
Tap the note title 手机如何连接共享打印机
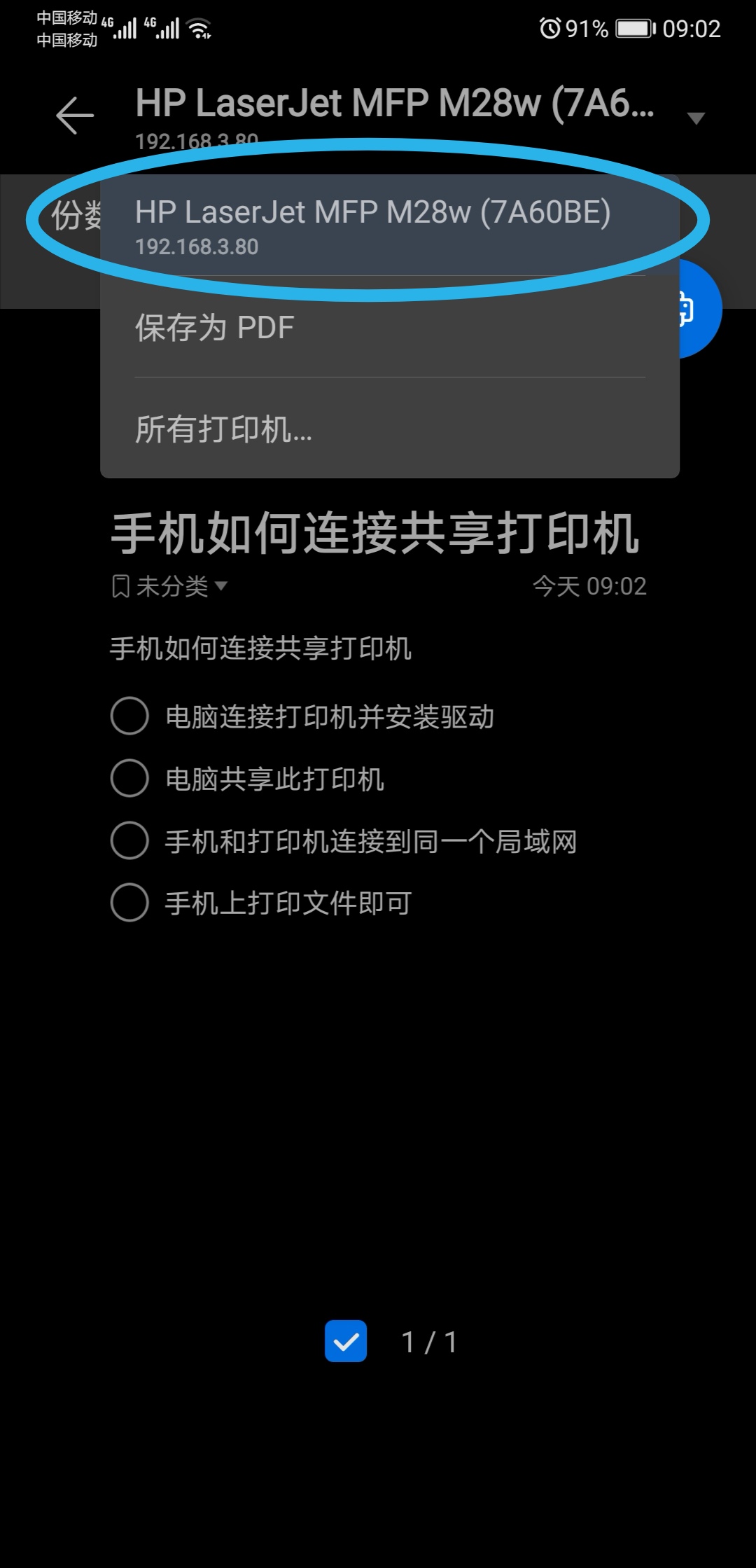[x=377, y=534]
